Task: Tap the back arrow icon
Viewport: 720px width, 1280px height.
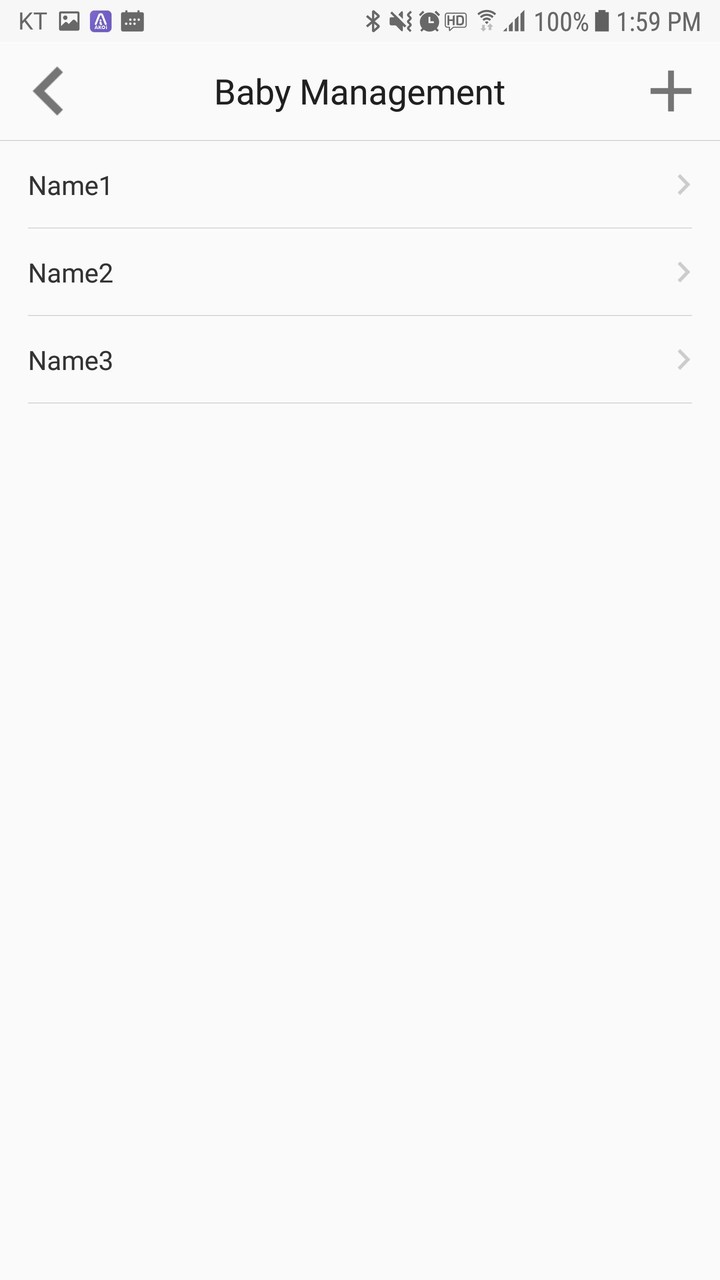Action: (x=47, y=91)
